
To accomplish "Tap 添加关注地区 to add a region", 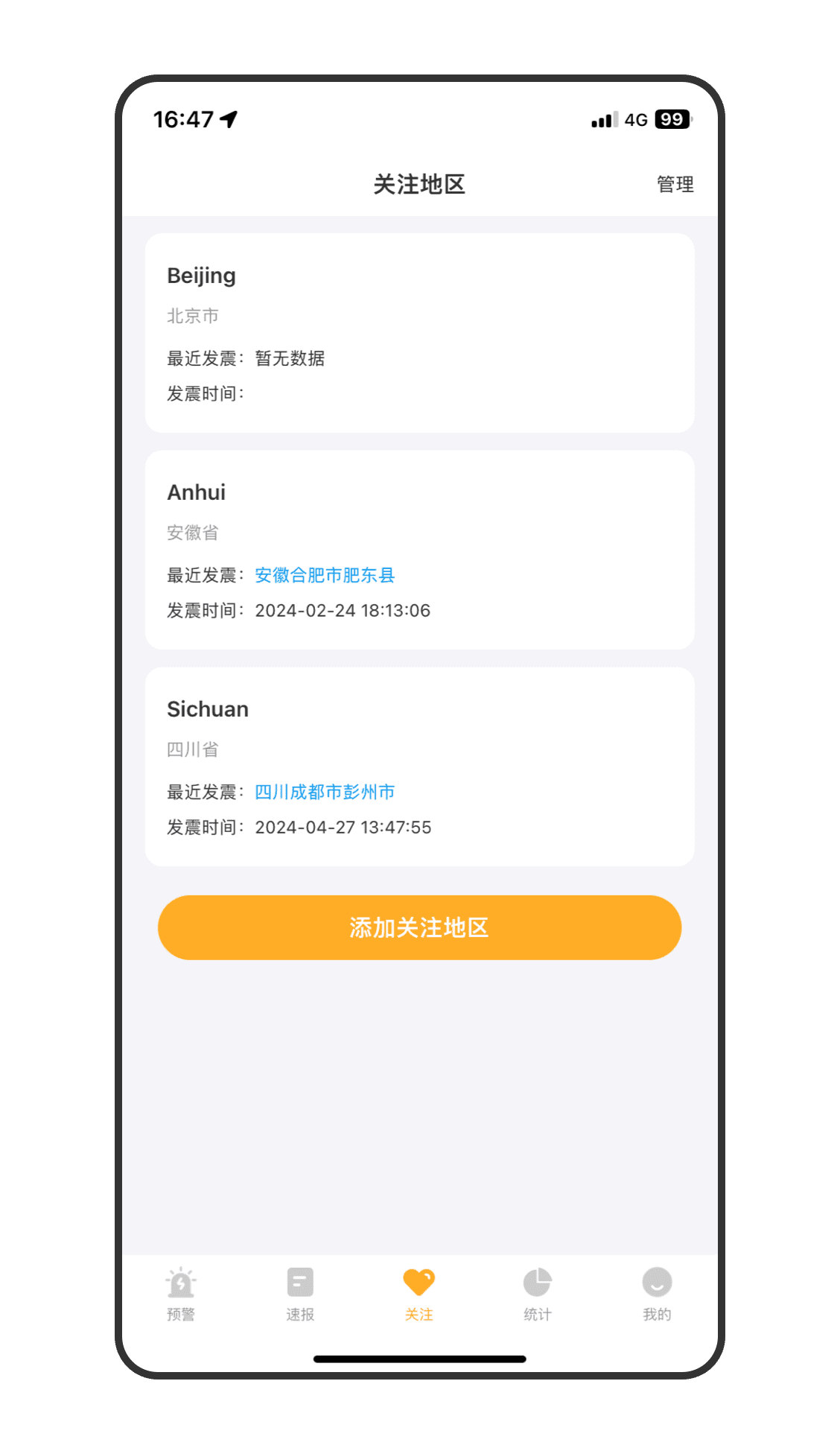I will pos(419,927).
